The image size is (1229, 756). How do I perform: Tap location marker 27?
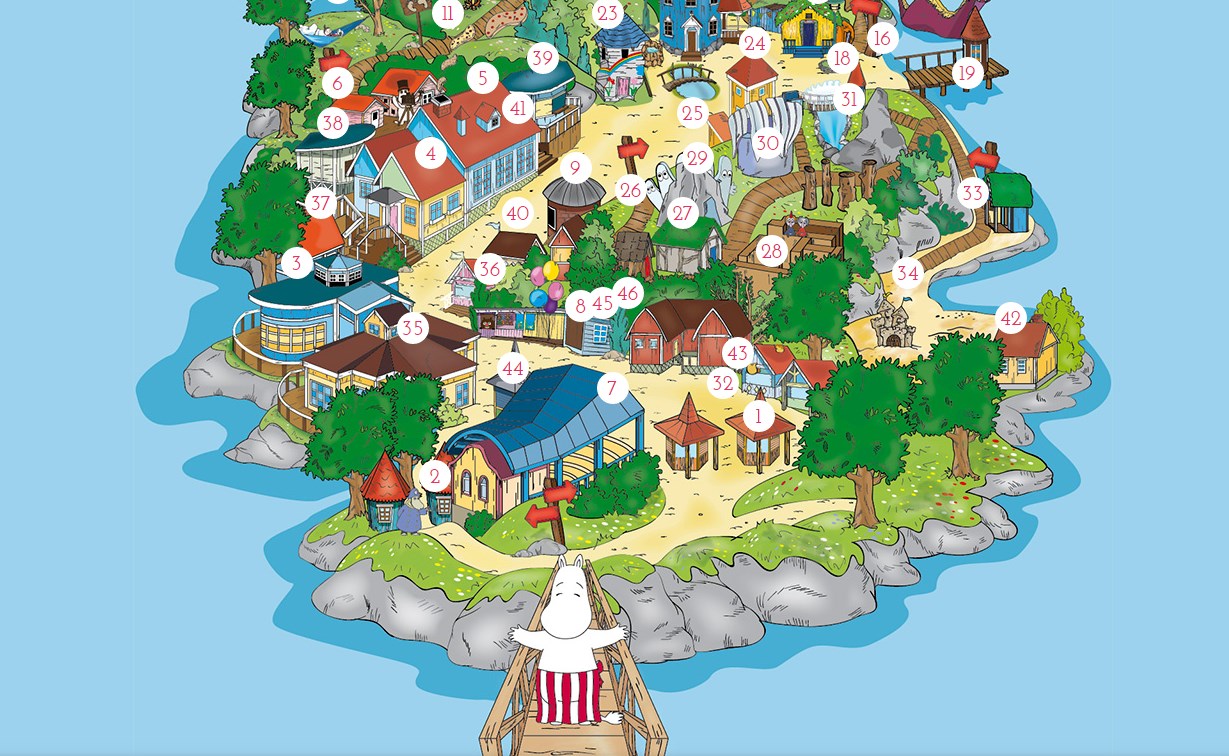[682, 213]
